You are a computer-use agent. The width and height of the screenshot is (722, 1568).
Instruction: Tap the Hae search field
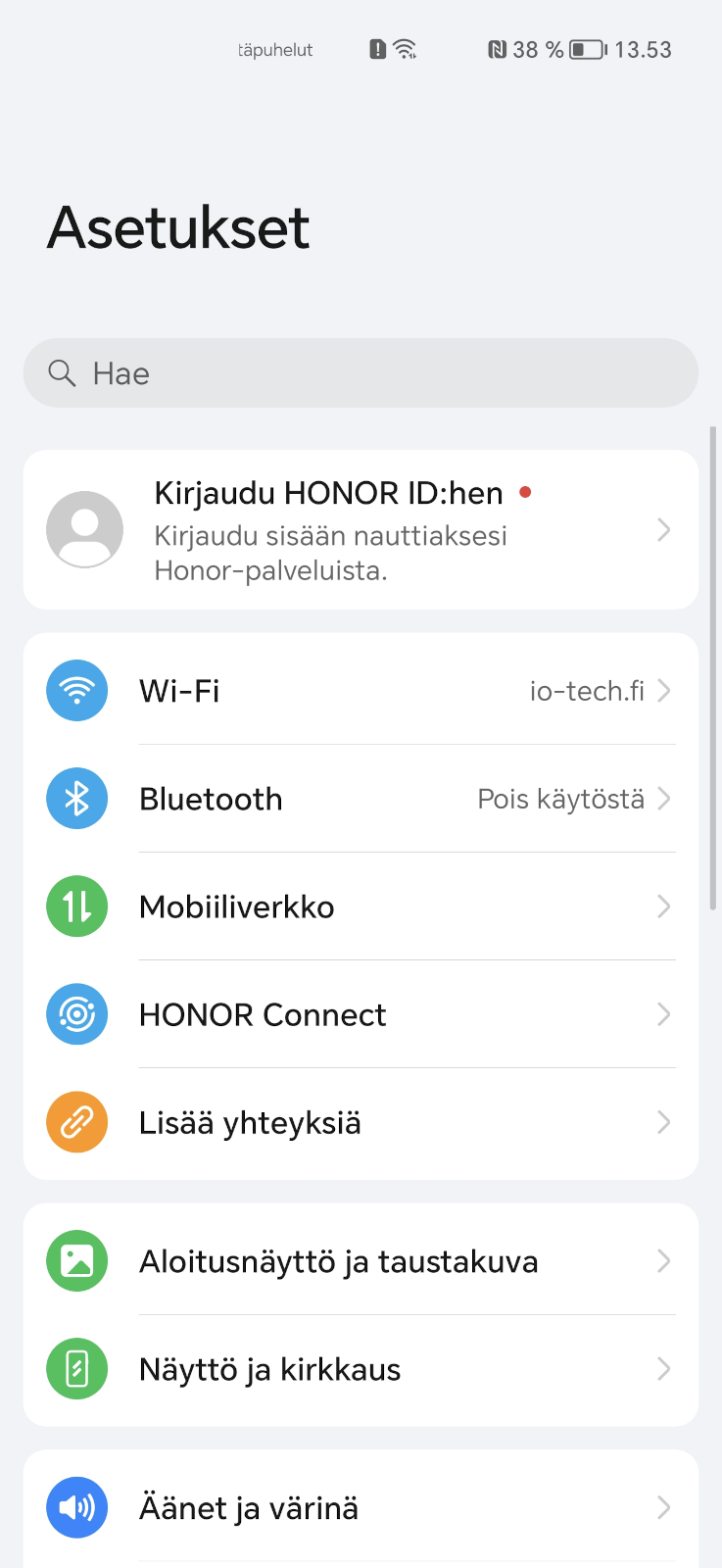[361, 373]
